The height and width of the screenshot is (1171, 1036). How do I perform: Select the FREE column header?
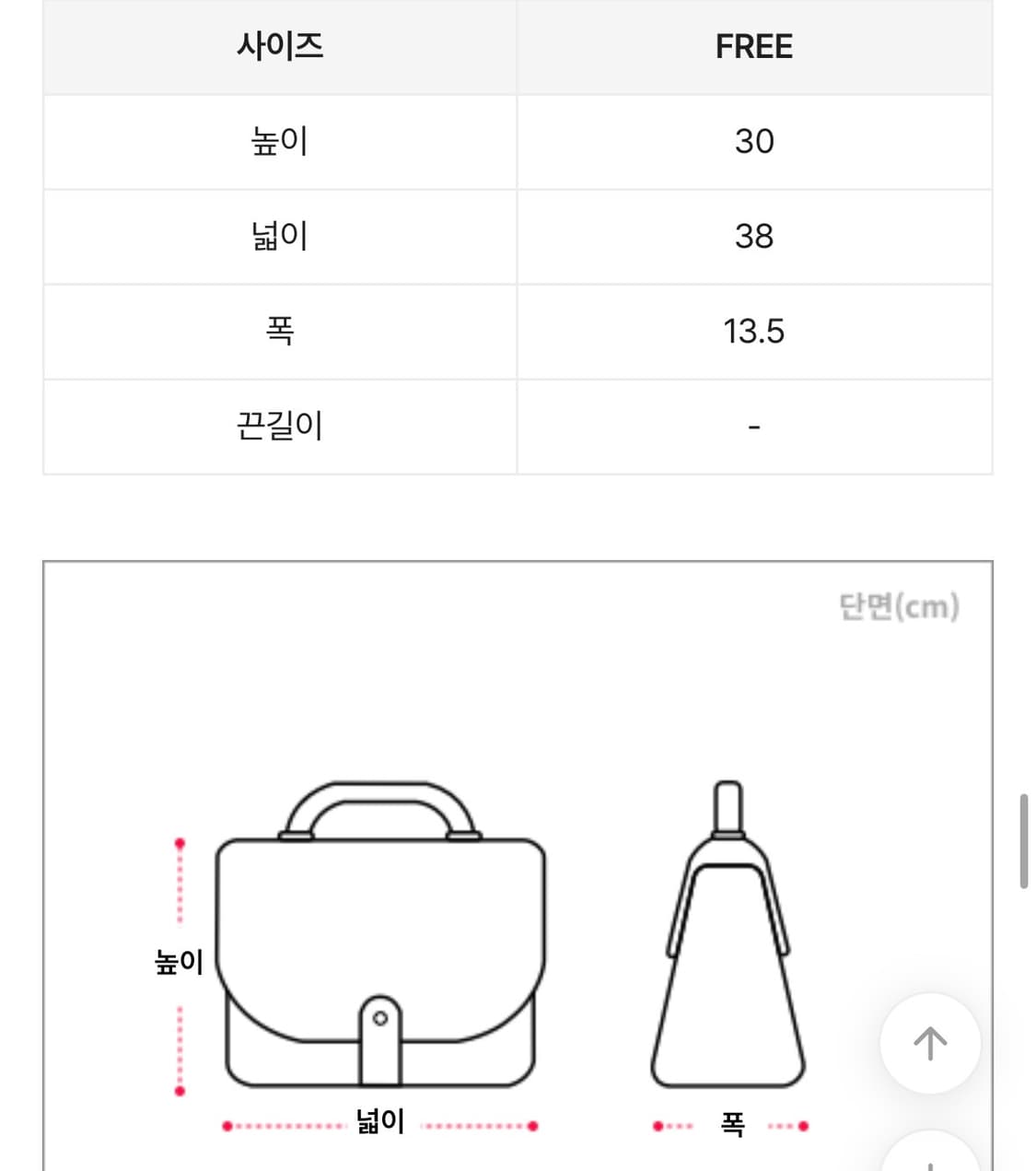(753, 46)
